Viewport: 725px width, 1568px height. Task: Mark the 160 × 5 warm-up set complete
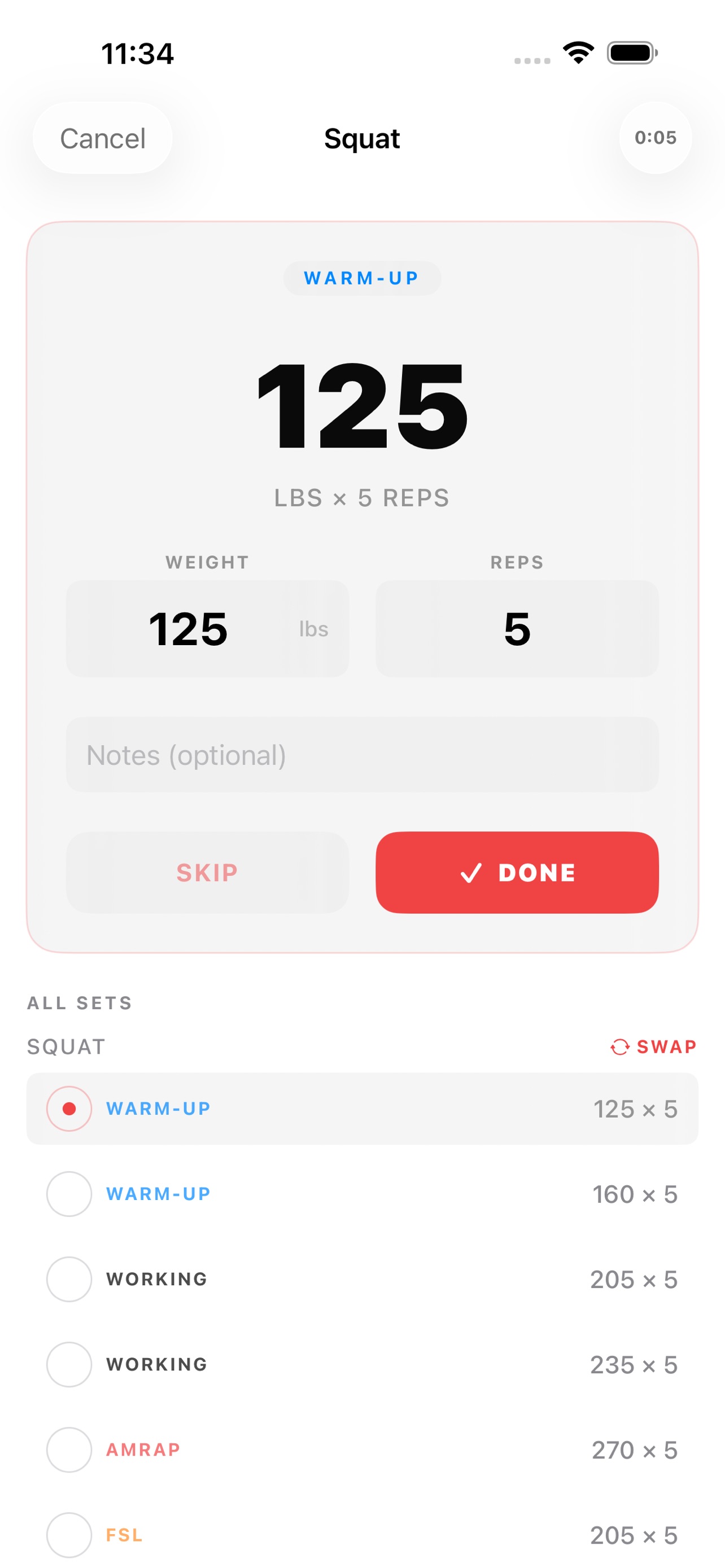69,1194
